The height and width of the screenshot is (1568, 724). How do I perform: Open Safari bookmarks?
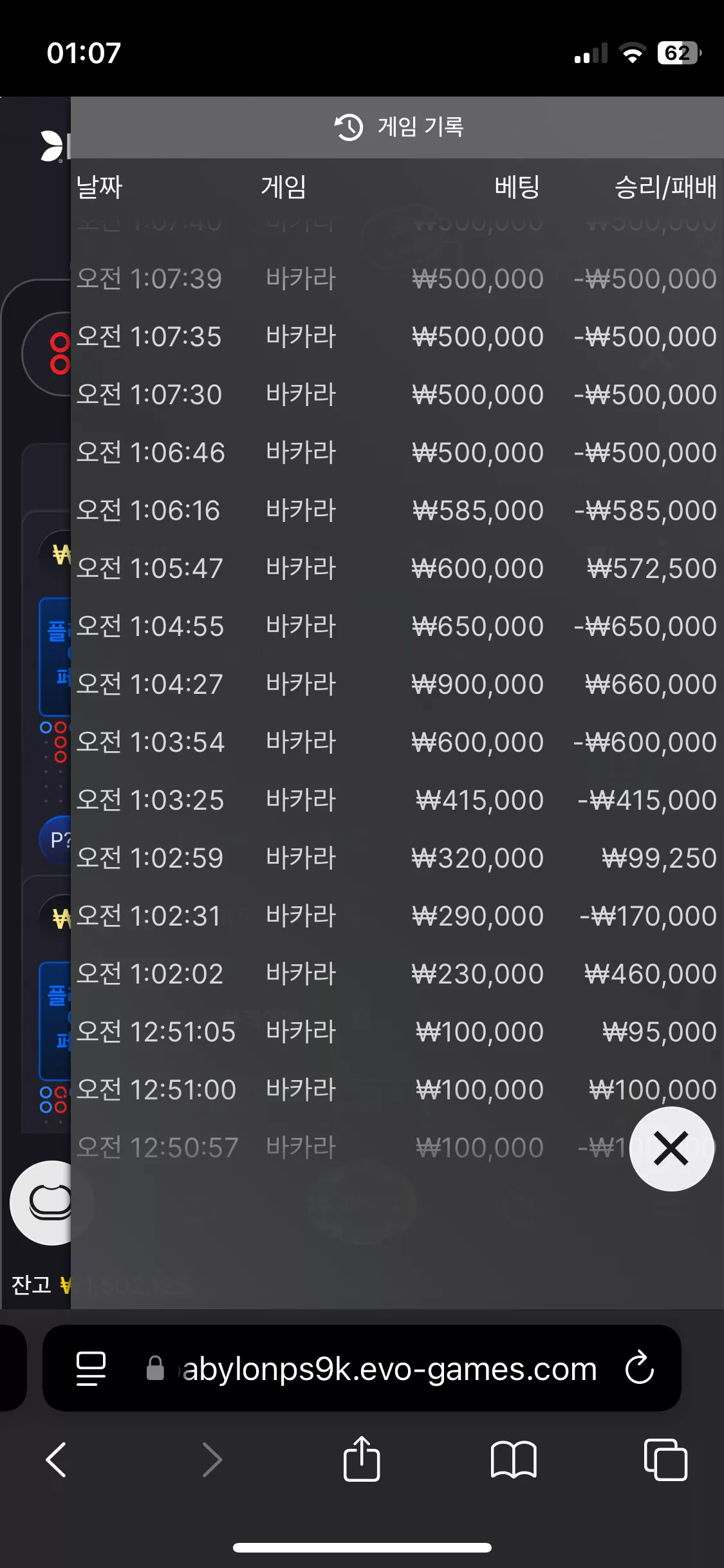point(513,1459)
